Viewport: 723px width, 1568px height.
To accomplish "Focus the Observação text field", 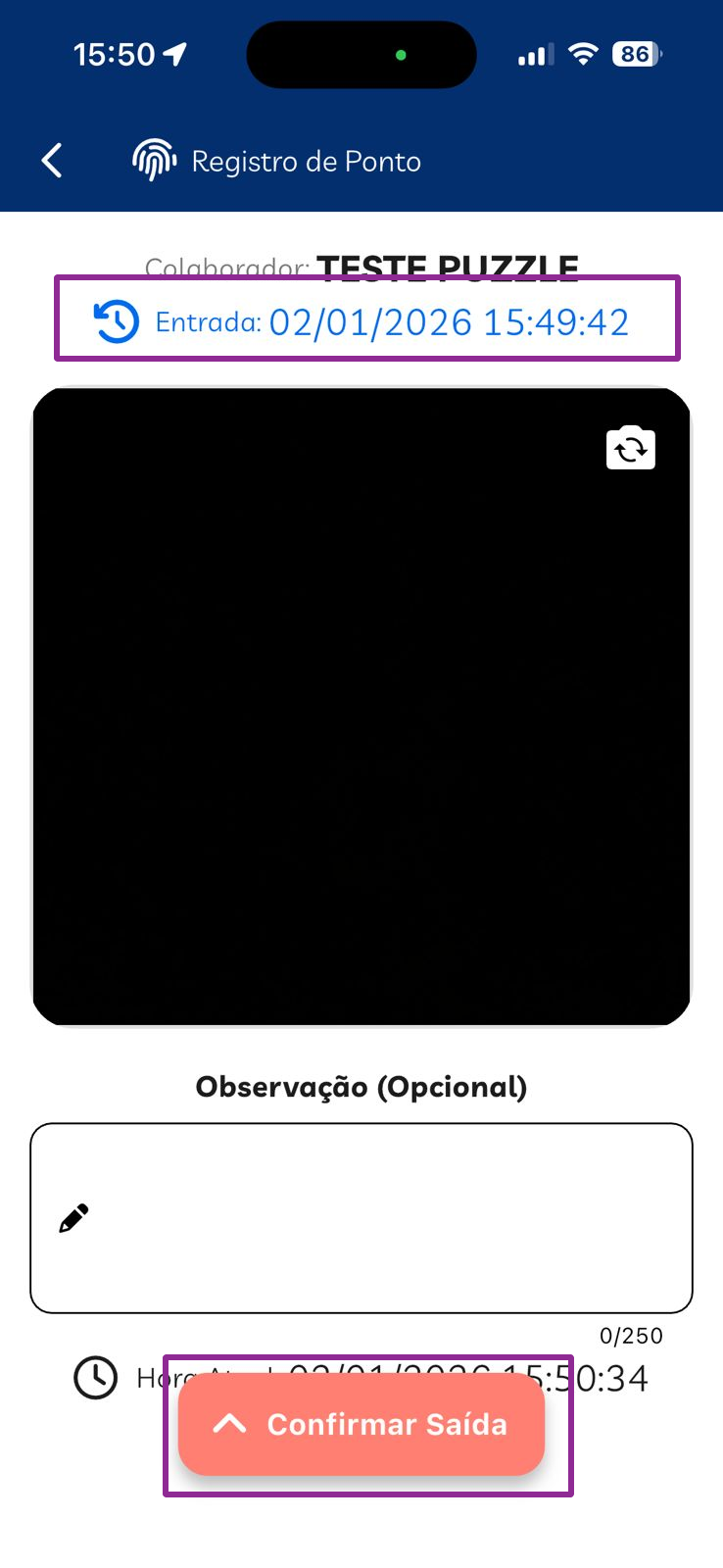I will (x=361, y=1218).
